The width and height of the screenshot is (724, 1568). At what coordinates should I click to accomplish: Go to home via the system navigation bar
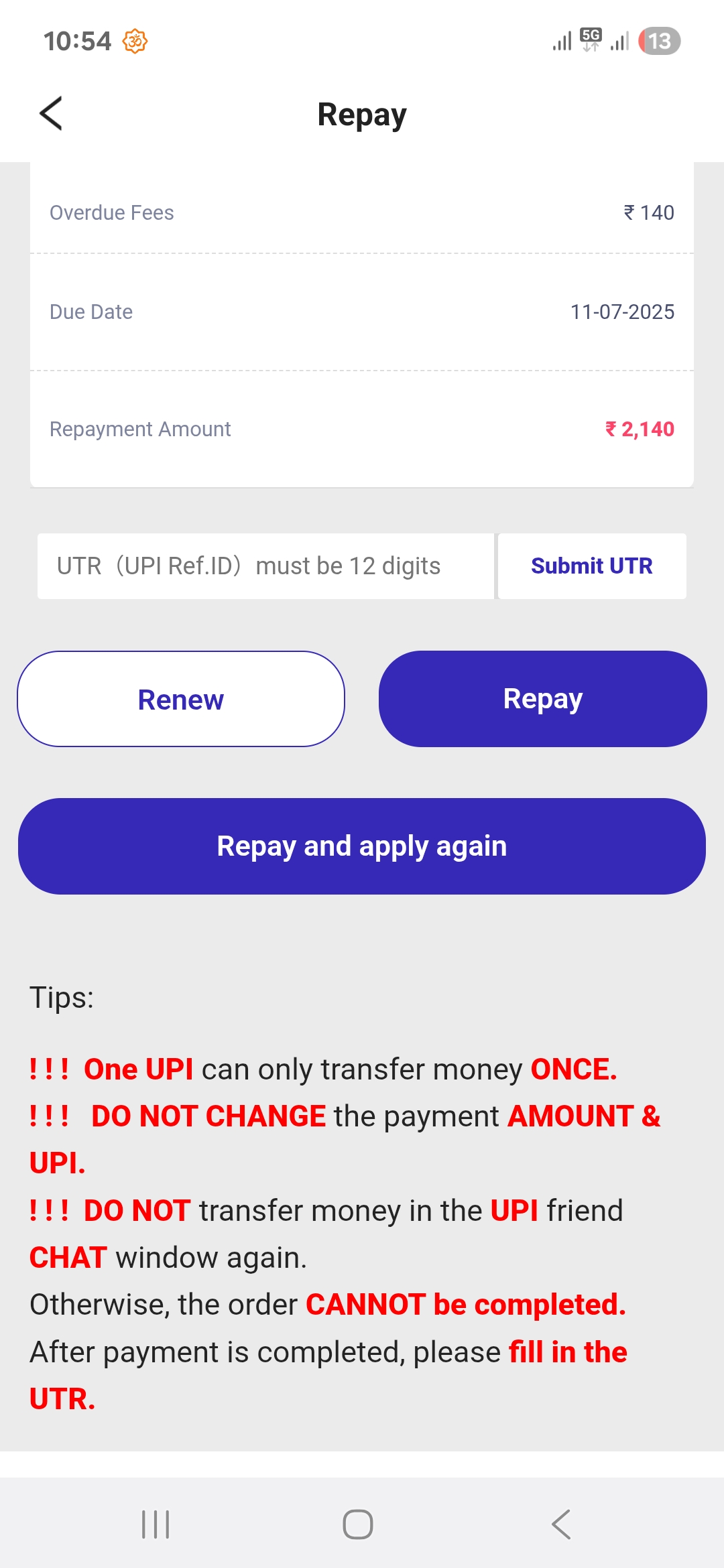[358, 1524]
